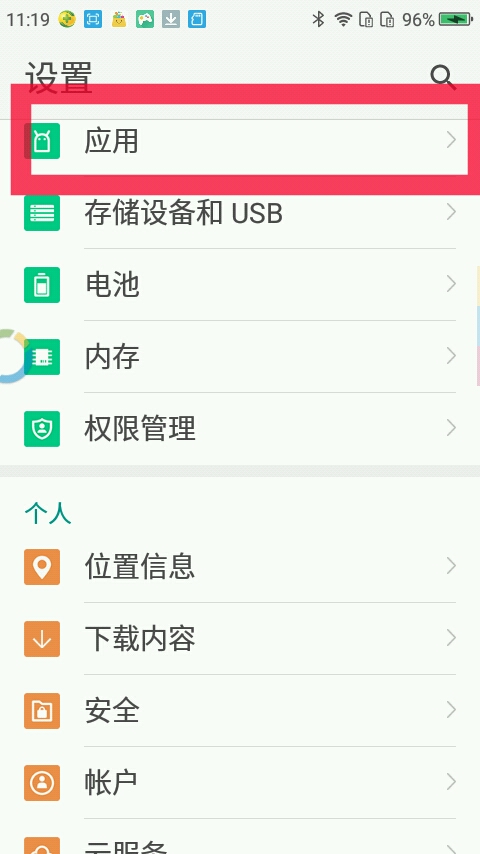Screen dimensions: 480x854
Task: Open the 安全 settings row
Action: [x=240, y=710]
